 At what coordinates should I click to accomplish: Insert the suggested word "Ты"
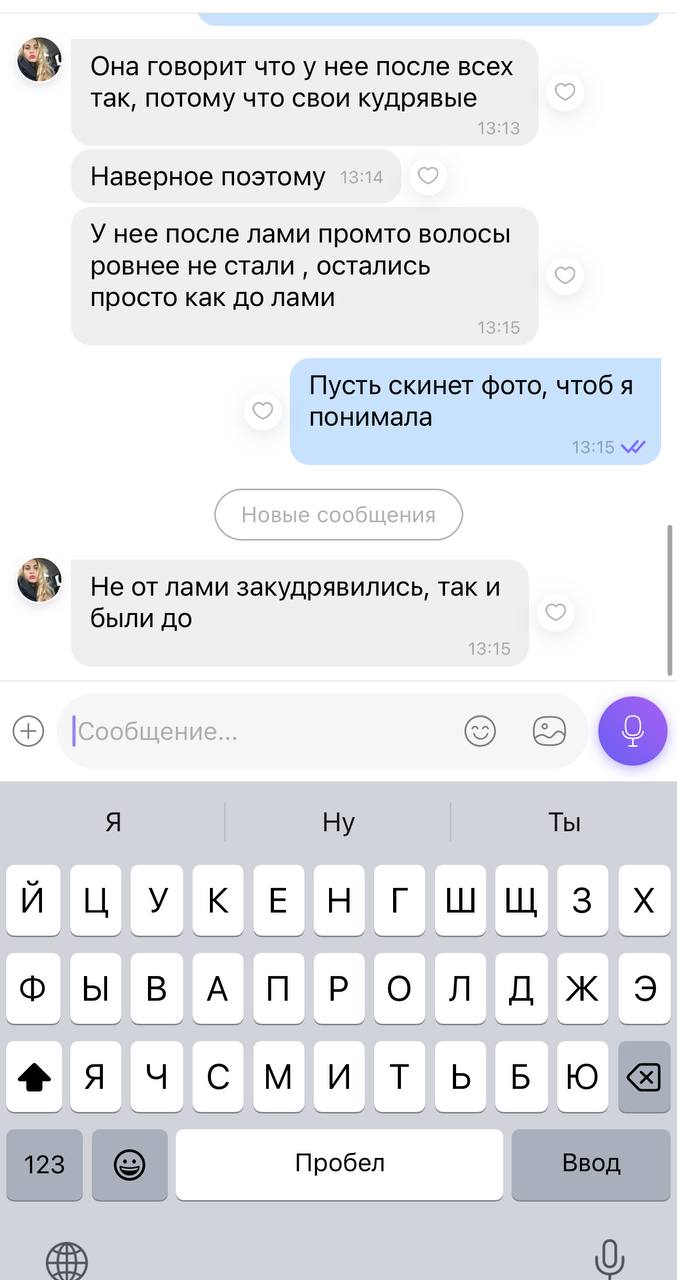(564, 822)
